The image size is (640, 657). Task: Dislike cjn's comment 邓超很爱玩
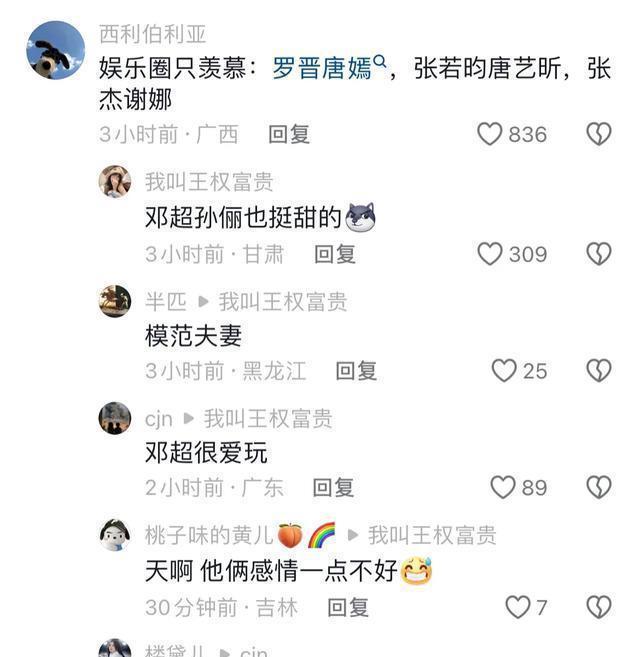(x=598, y=487)
